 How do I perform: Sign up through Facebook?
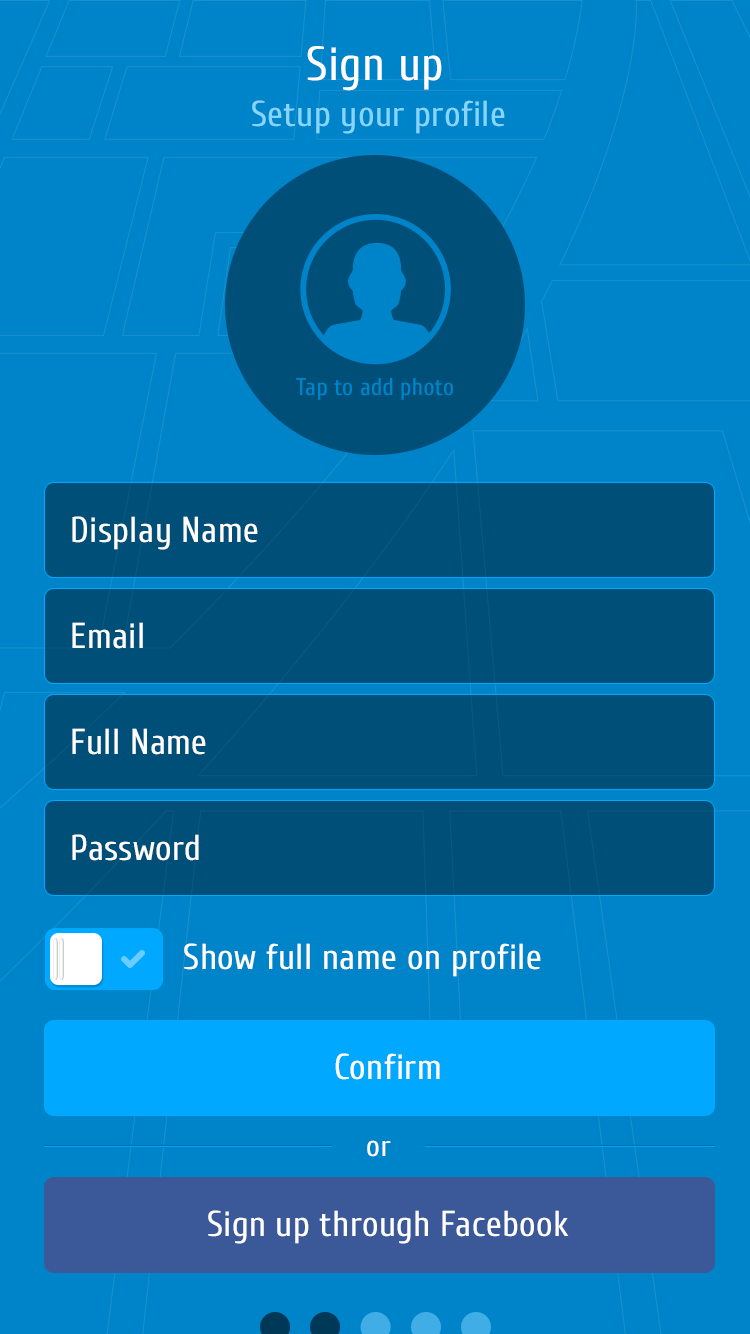[379, 1225]
